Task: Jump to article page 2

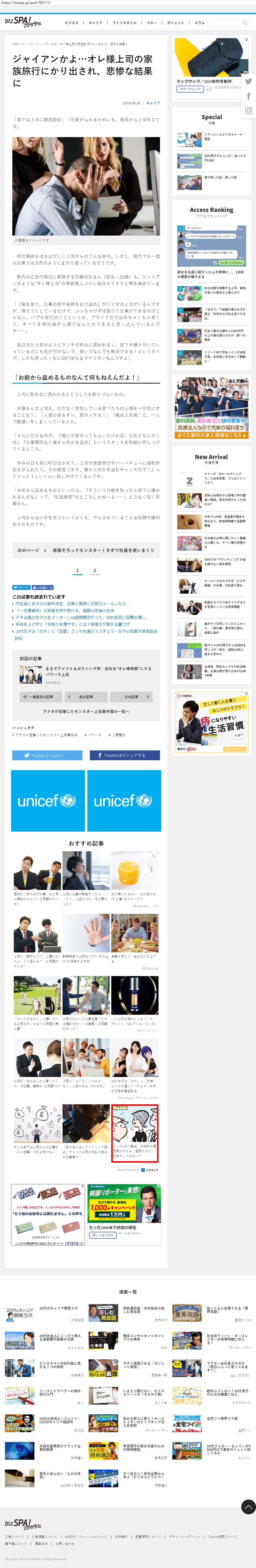Action: (94, 570)
